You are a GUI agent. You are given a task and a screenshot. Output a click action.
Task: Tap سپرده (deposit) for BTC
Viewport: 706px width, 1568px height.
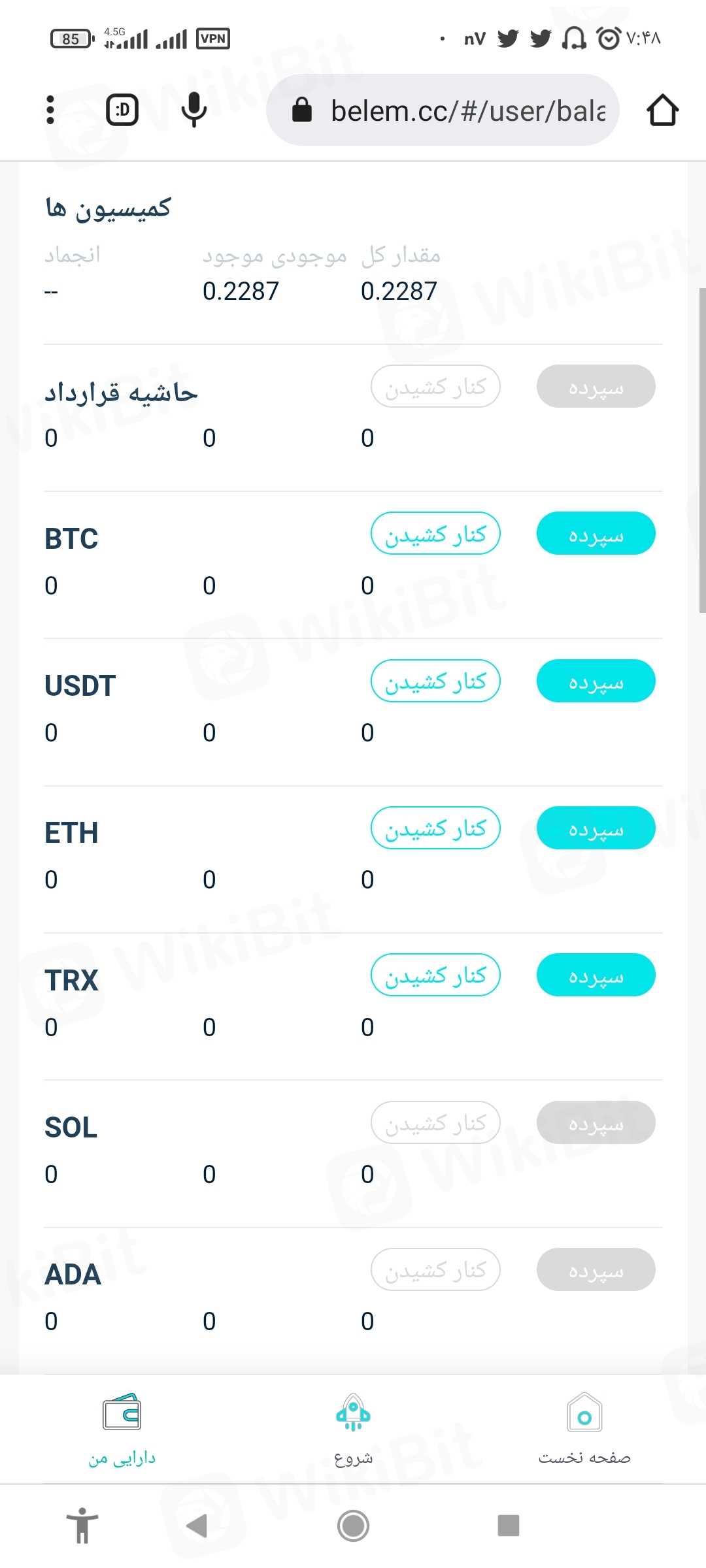click(x=596, y=534)
